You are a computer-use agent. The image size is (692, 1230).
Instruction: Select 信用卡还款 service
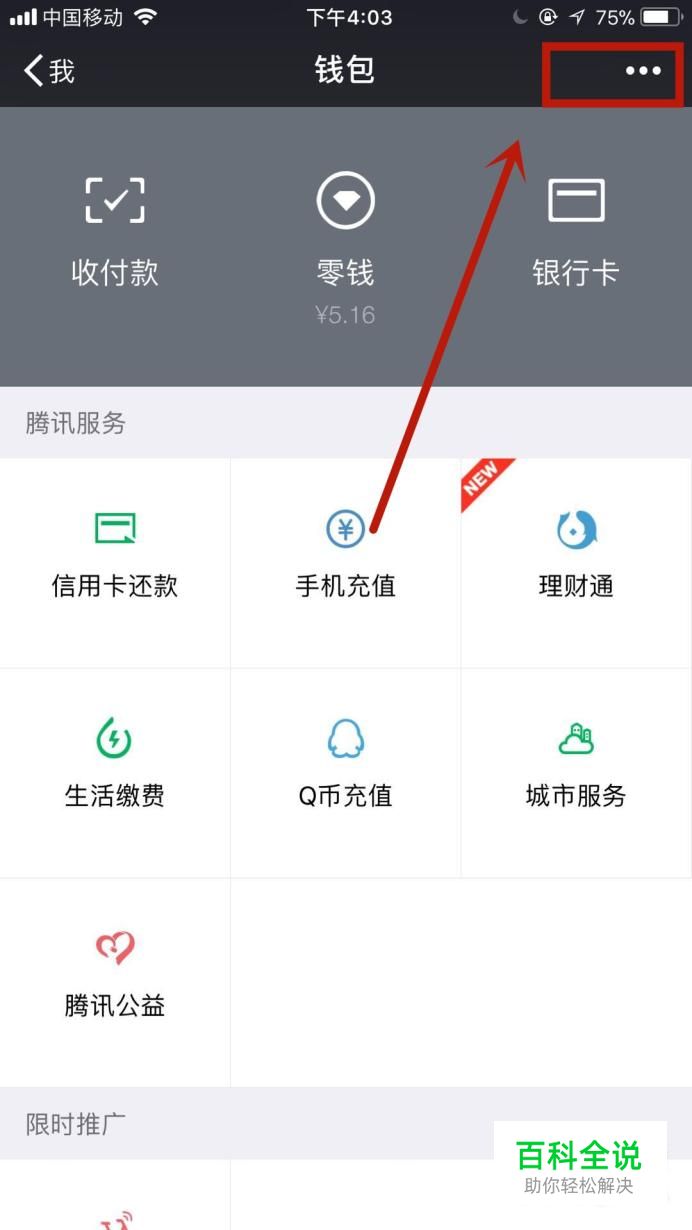(x=115, y=563)
